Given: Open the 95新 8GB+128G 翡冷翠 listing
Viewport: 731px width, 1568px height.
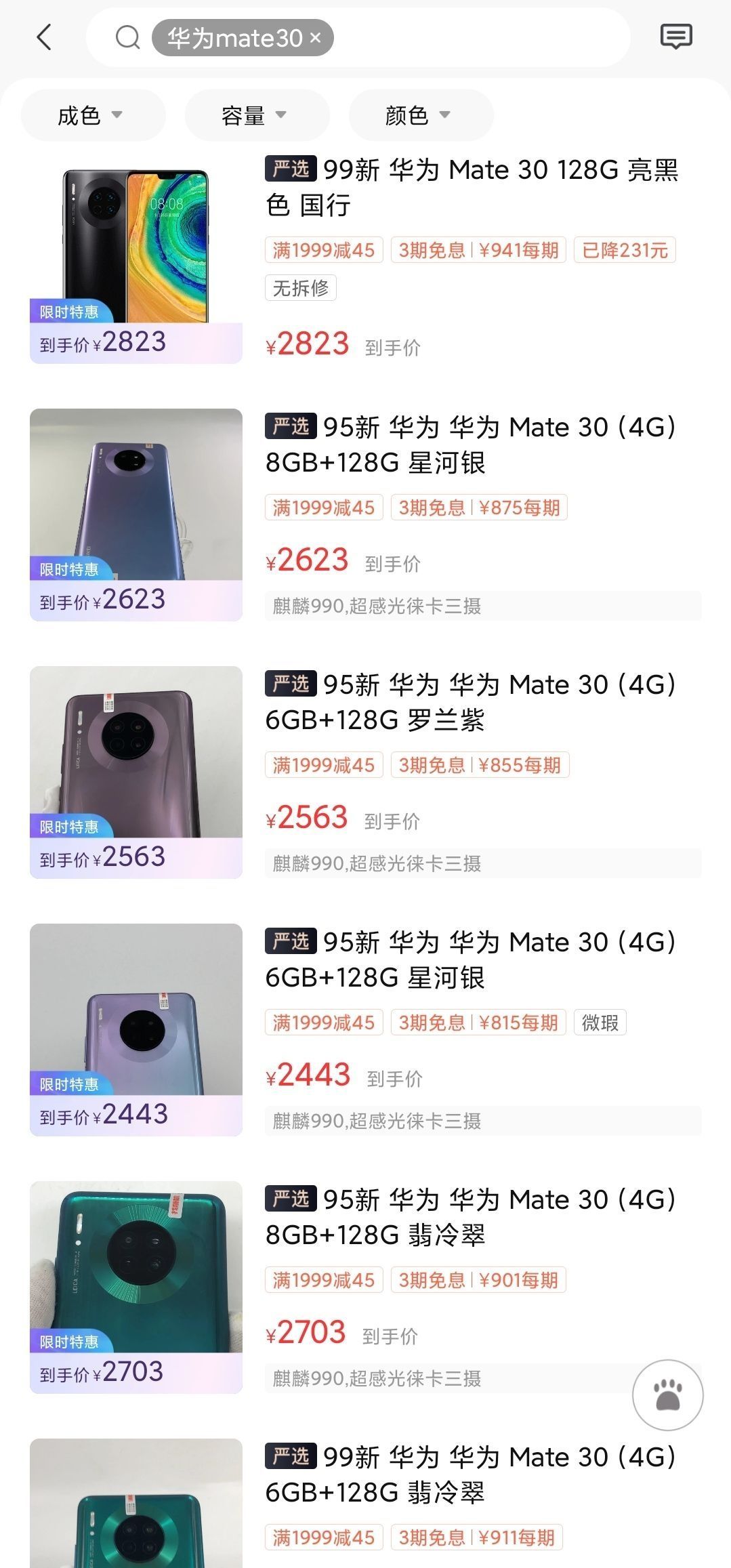Looking at the screenshot, I should (472, 1217).
